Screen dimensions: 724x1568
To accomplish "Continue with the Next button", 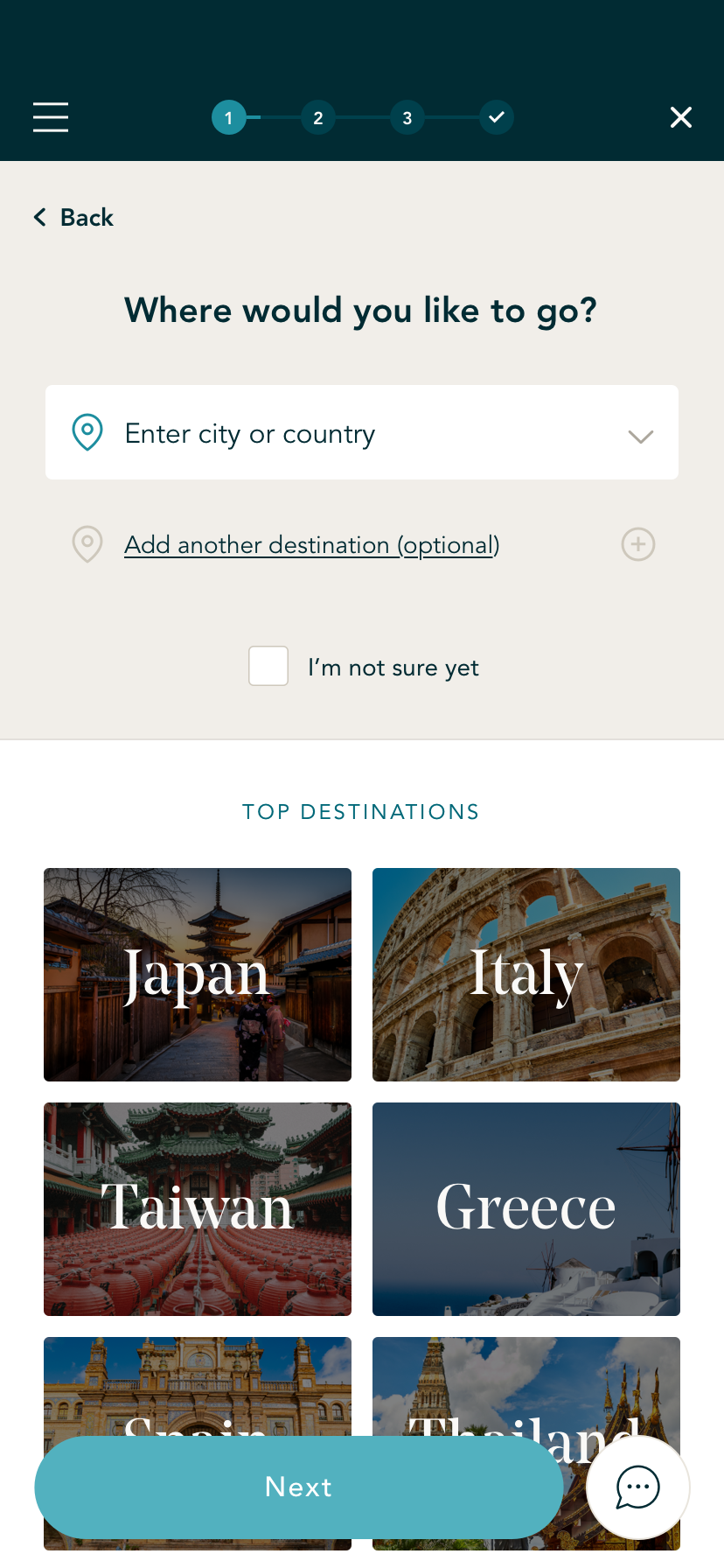I will (x=298, y=1487).
